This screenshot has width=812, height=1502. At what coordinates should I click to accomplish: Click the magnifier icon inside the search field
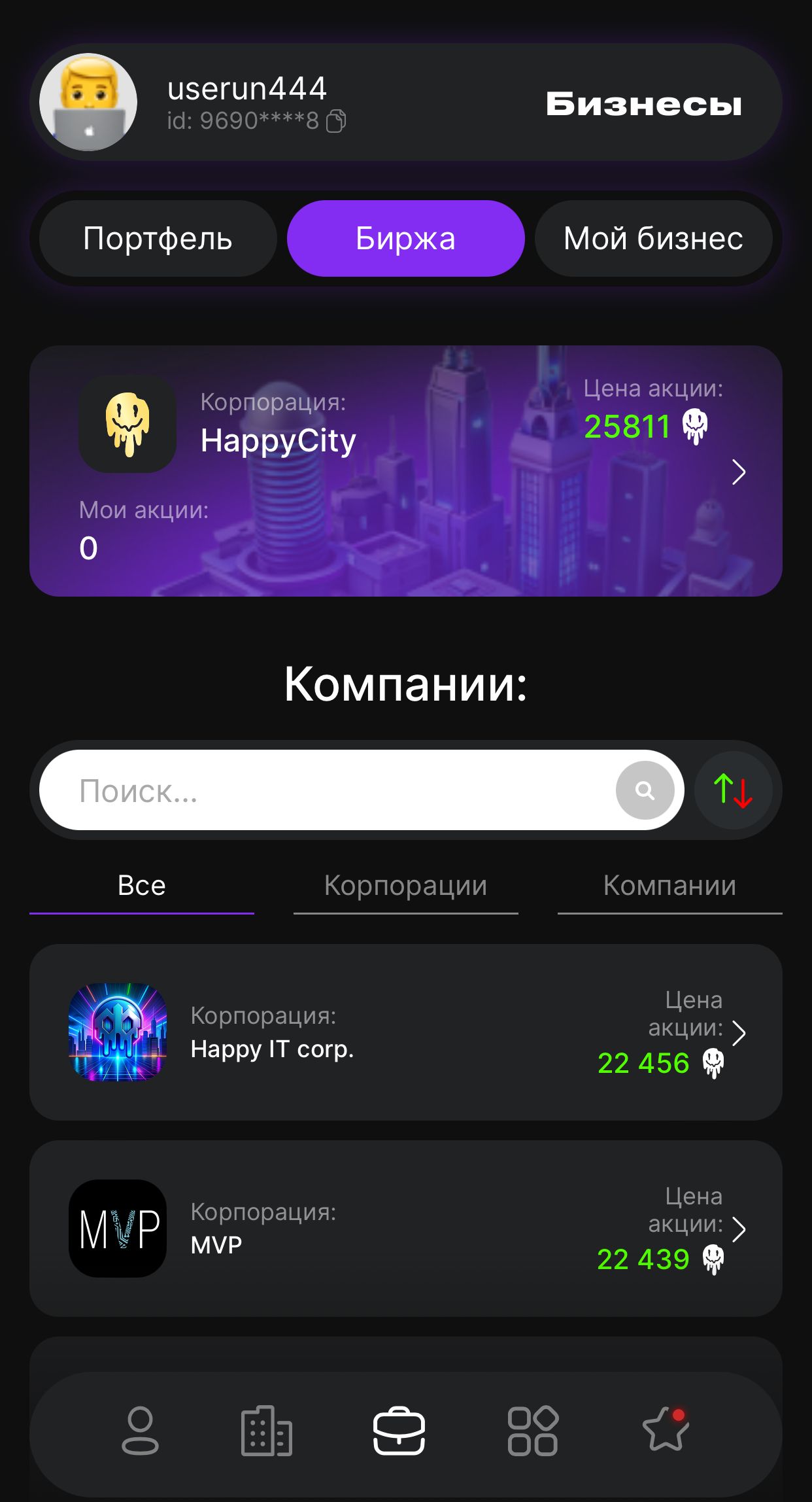coord(646,790)
